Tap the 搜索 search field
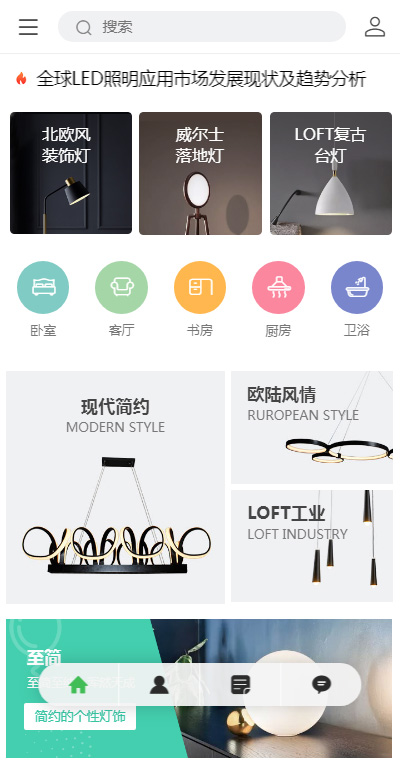 [202, 27]
